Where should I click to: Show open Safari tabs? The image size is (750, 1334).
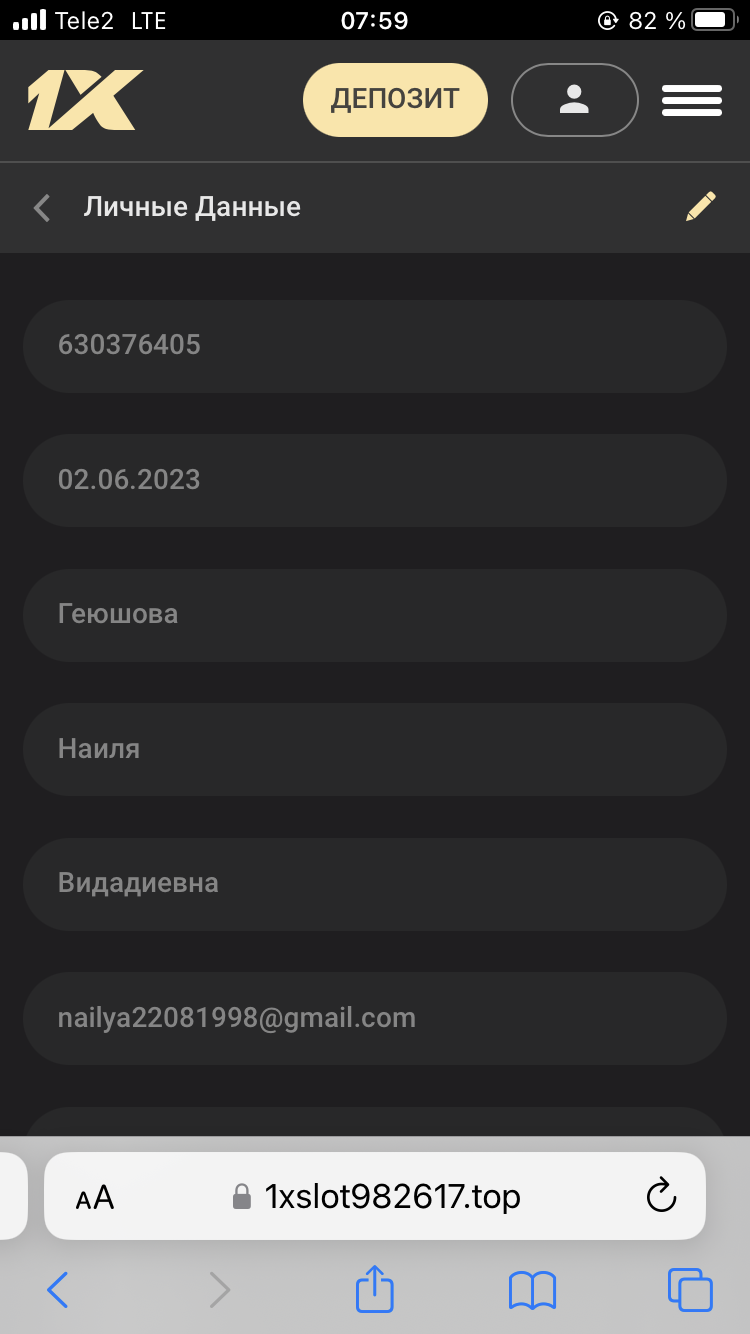click(x=690, y=1290)
